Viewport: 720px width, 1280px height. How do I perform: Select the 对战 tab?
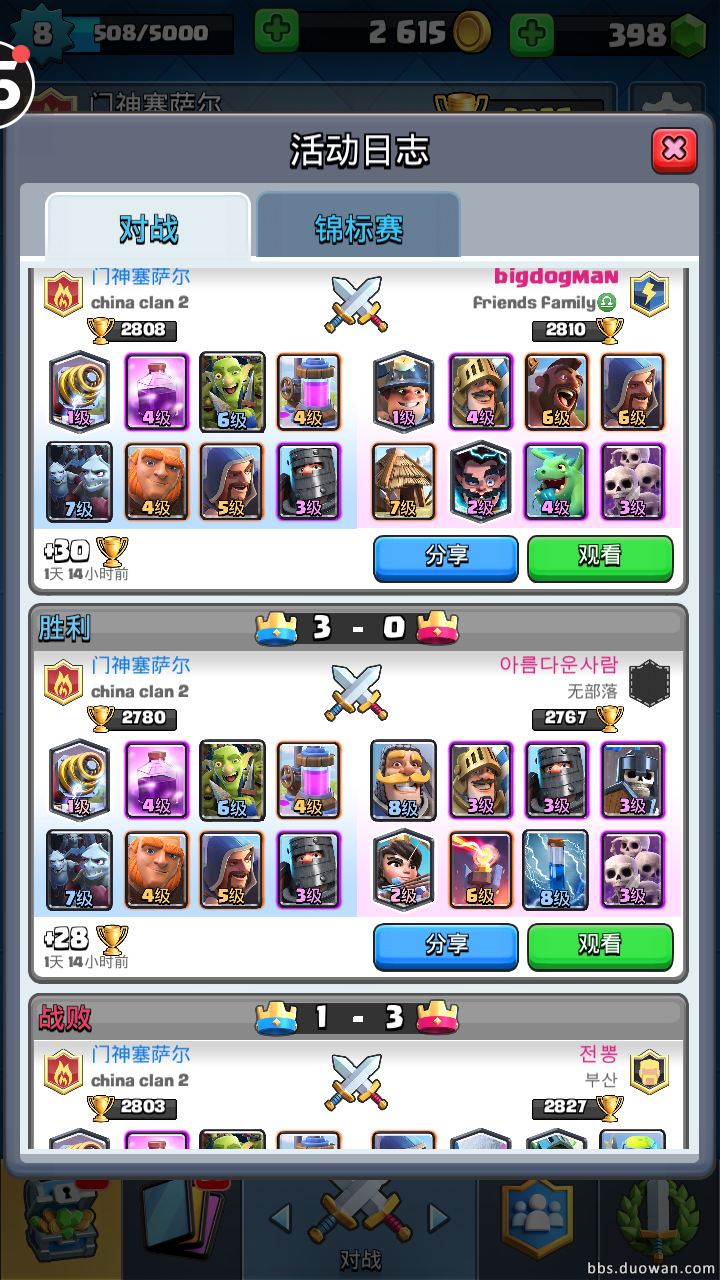[148, 228]
